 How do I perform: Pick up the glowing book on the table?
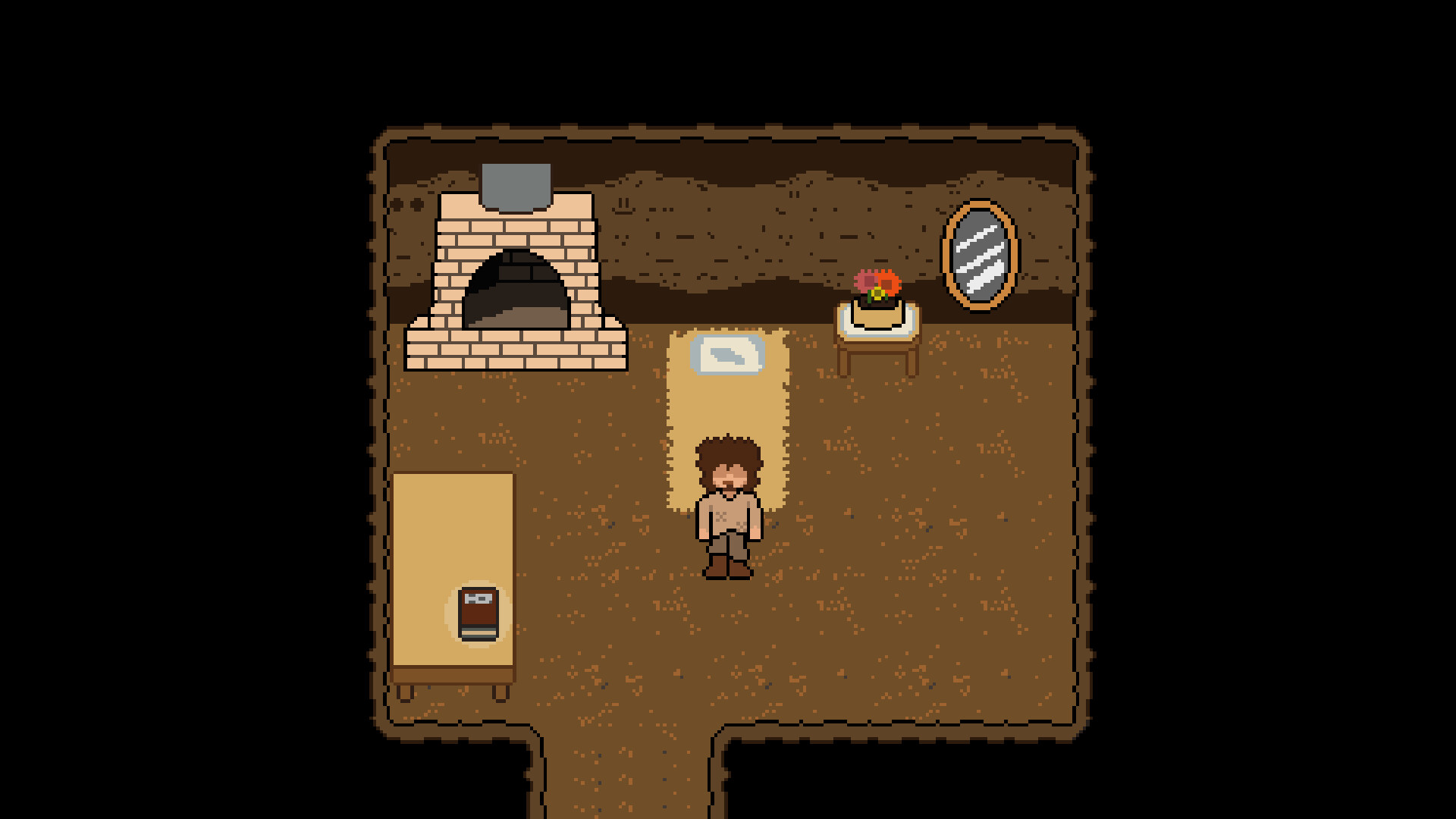pyautogui.click(x=479, y=613)
